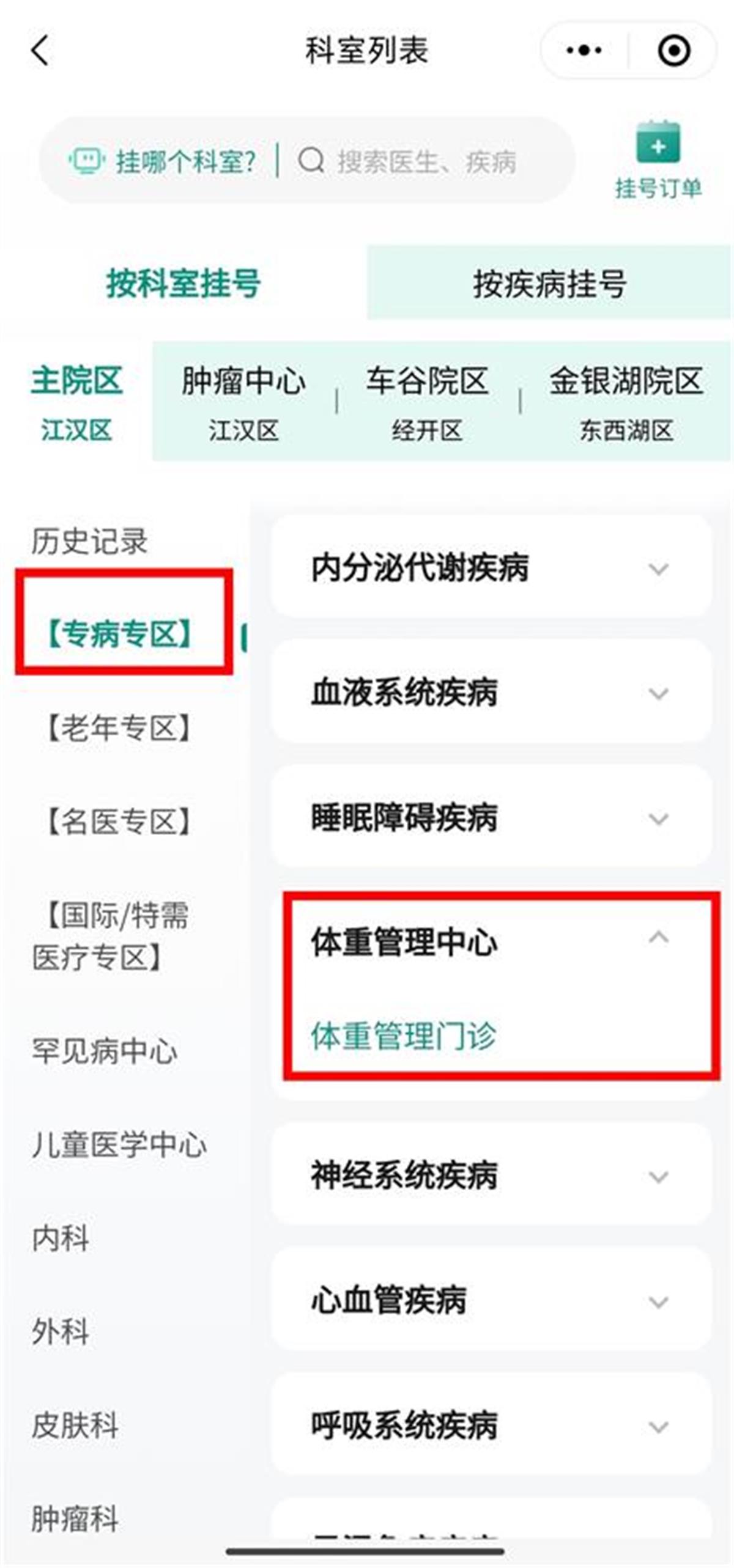This screenshot has height=1568, width=734.
Task: Open the mini program more options menu
Action: tap(584, 50)
